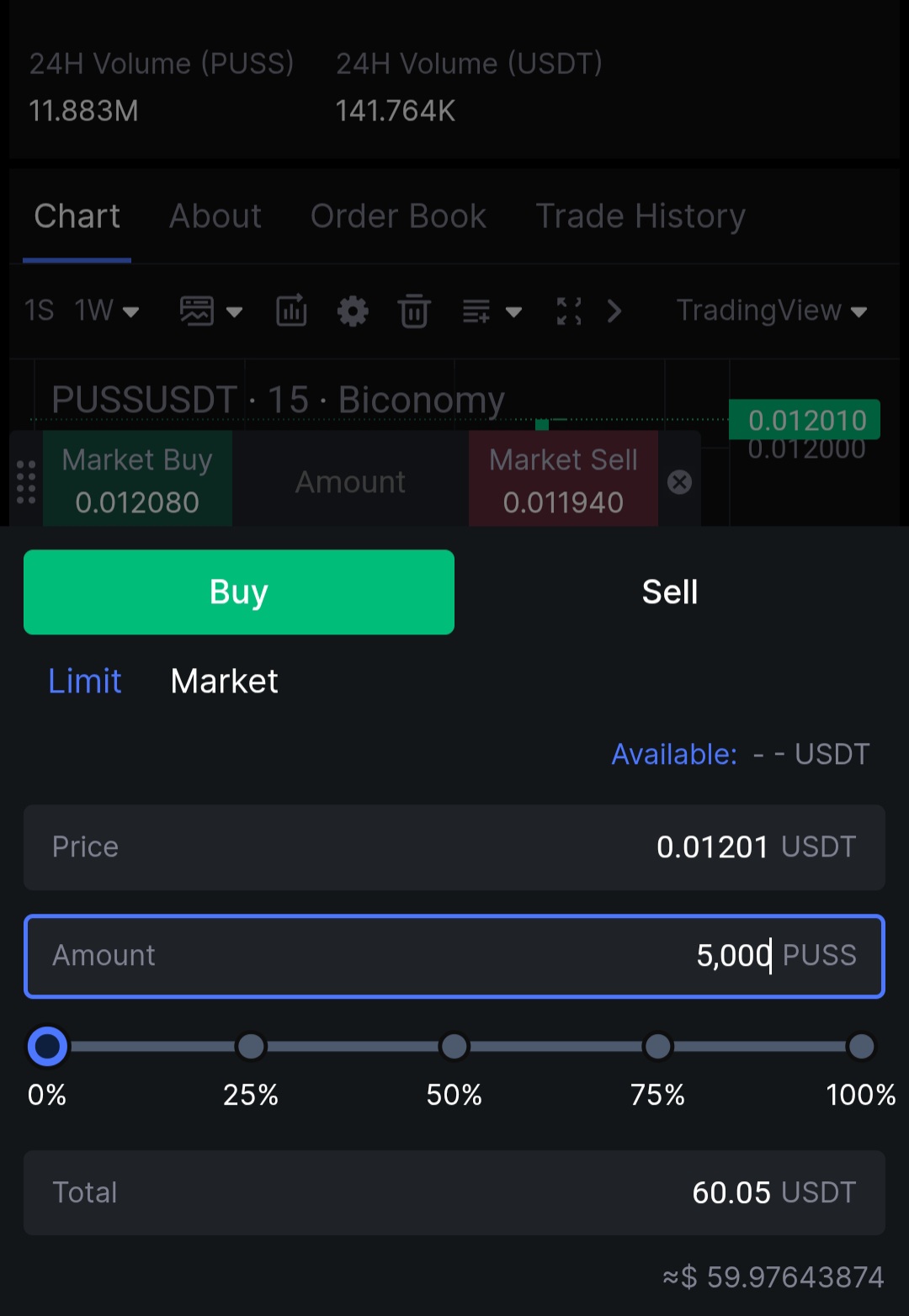Open chart settings gear
The image size is (909, 1316).
(353, 311)
